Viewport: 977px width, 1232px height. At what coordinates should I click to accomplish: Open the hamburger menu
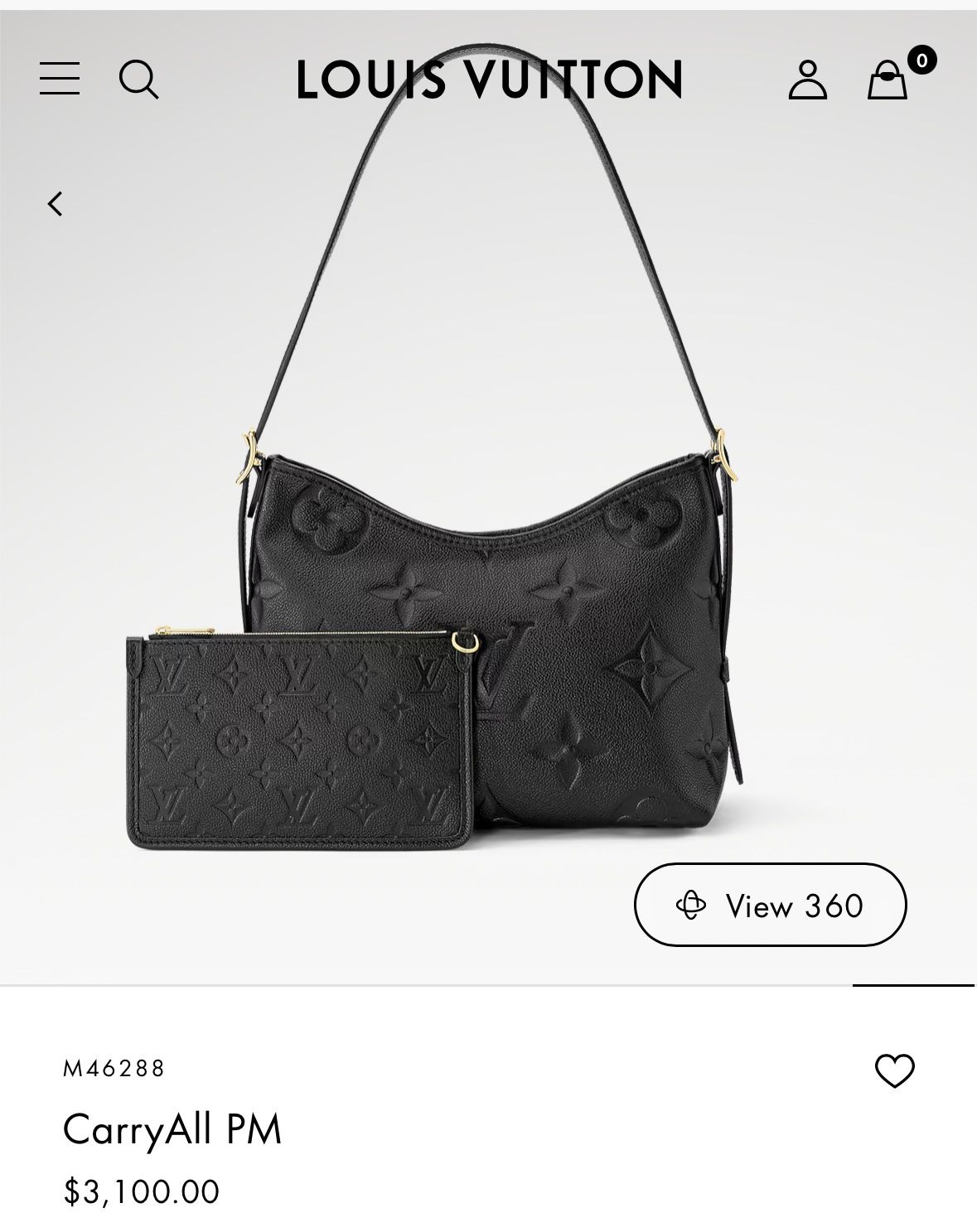click(x=60, y=79)
